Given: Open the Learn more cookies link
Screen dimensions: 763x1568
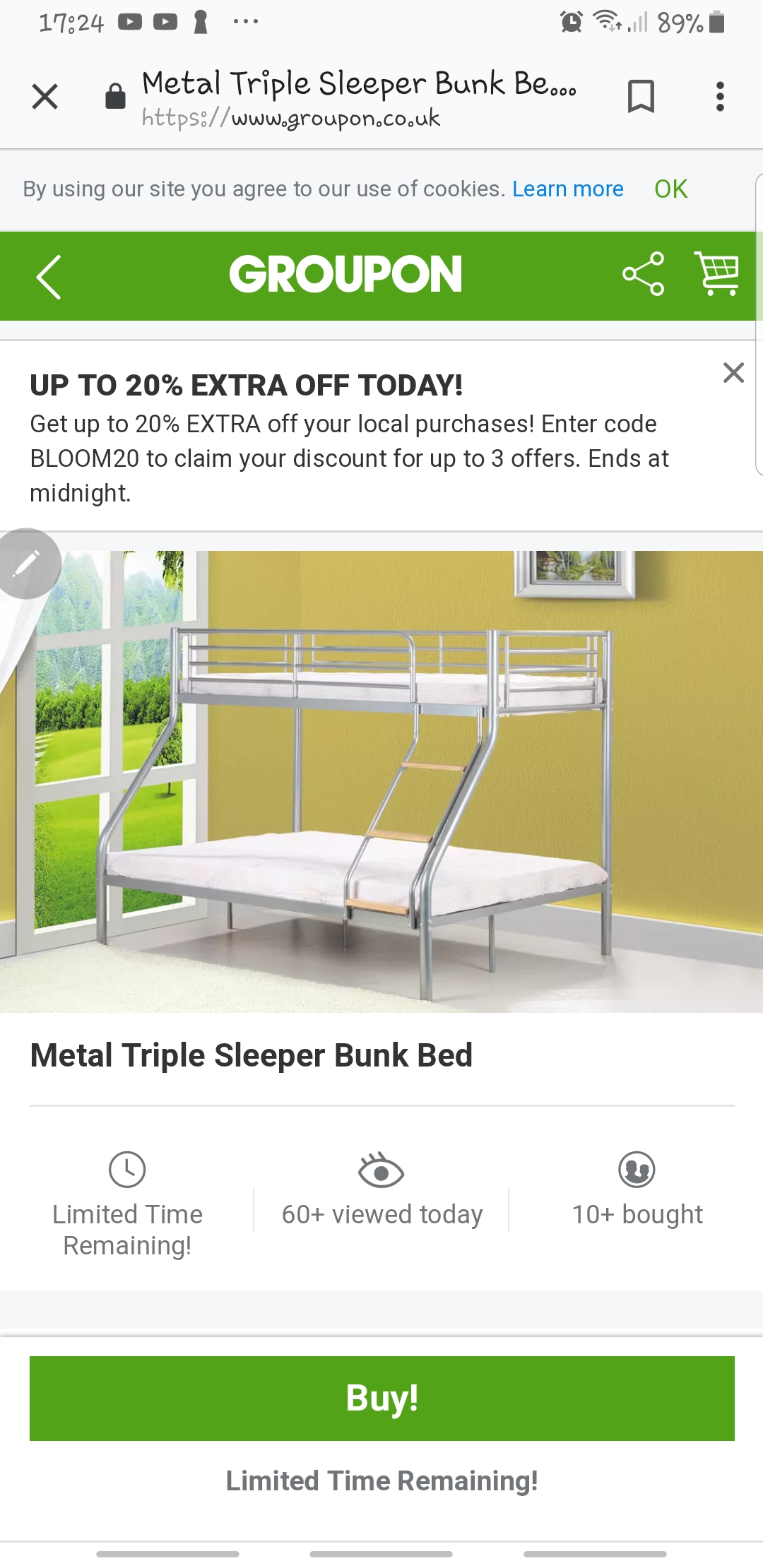Looking at the screenshot, I should point(567,189).
